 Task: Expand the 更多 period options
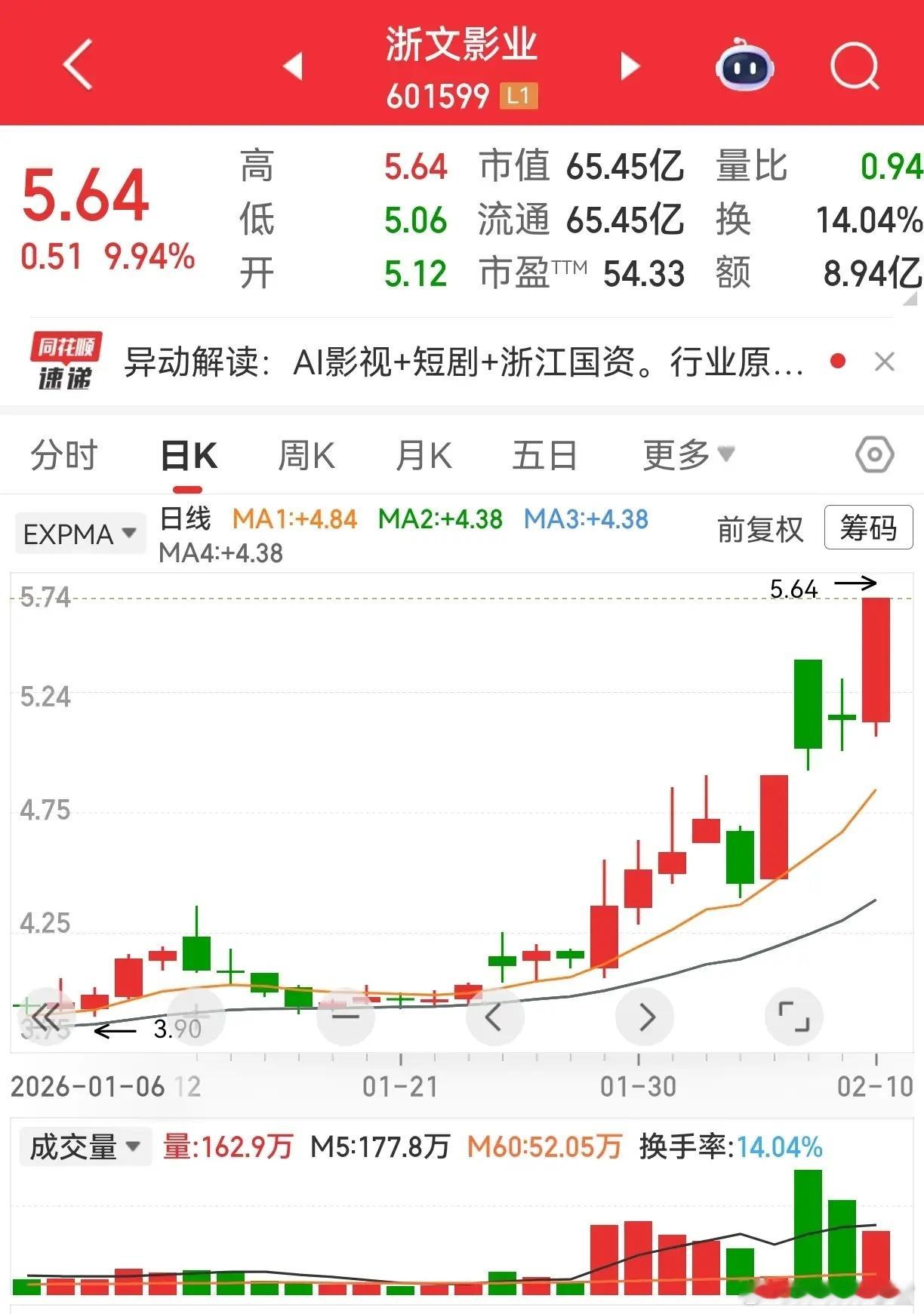tap(688, 455)
